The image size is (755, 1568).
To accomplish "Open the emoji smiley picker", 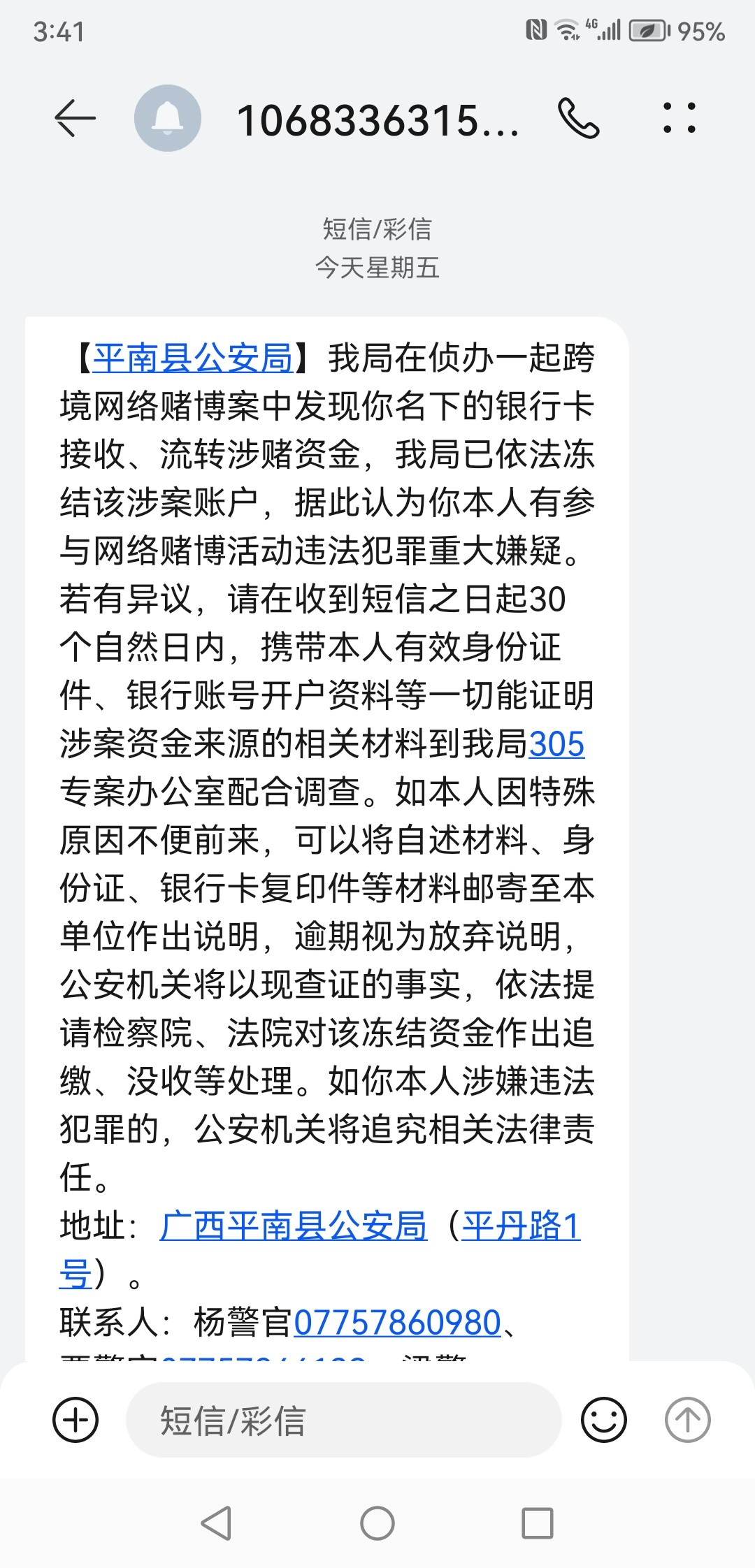I will click(x=604, y=1420).
